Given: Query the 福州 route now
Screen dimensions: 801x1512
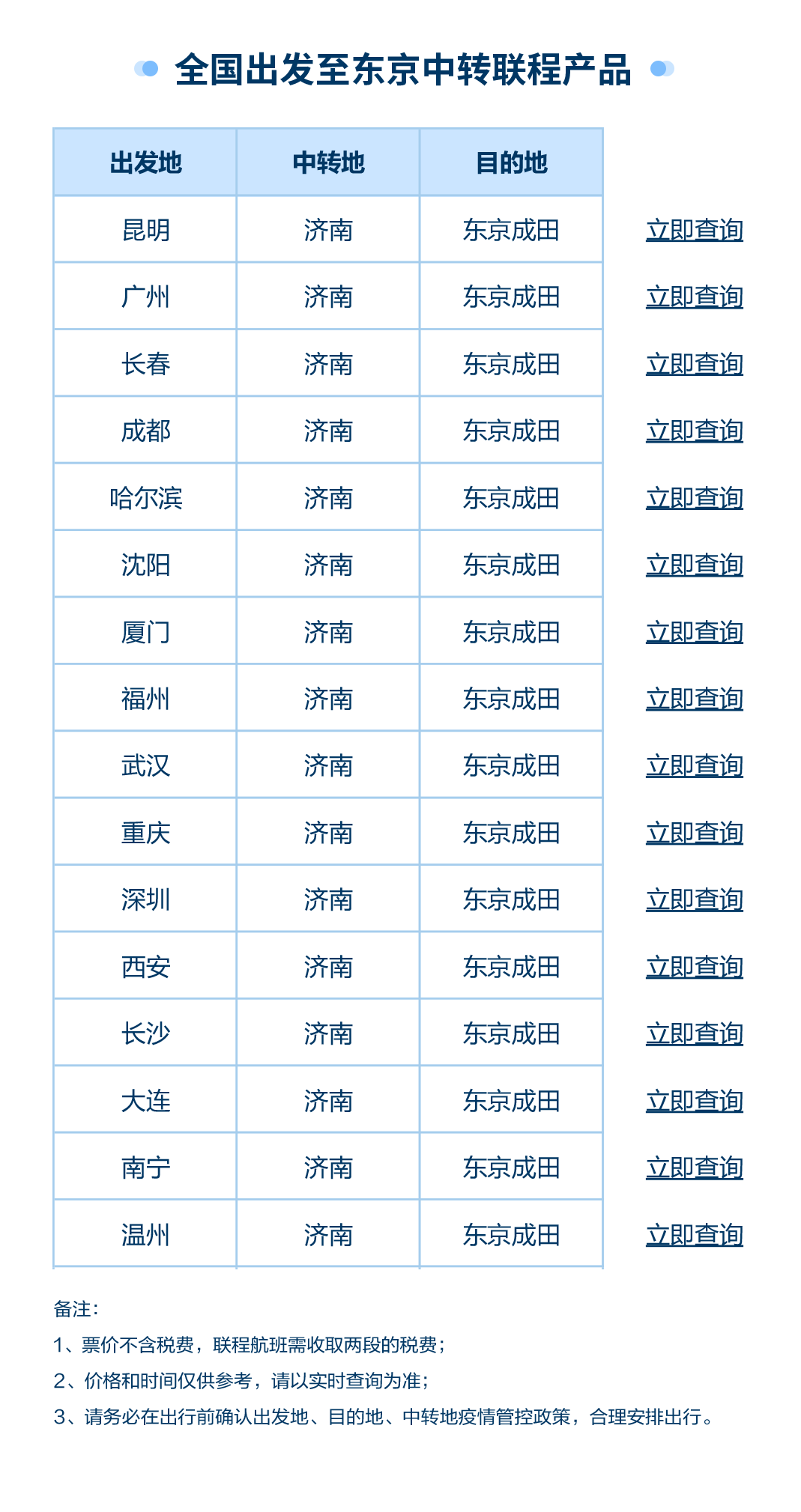Looking at the screenshot, I should tap(695, 699).
